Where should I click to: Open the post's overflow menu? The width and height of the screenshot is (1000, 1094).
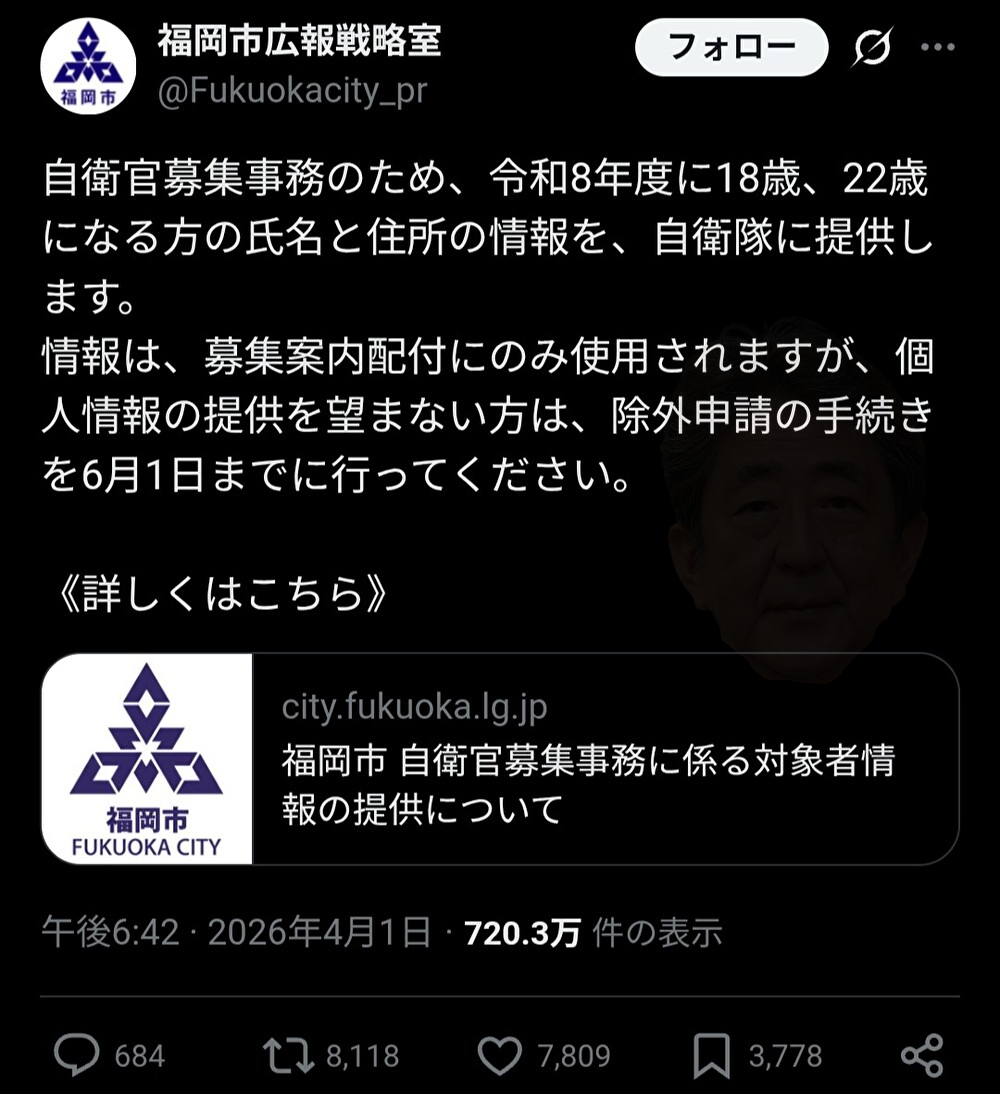[x=937, y=47]
